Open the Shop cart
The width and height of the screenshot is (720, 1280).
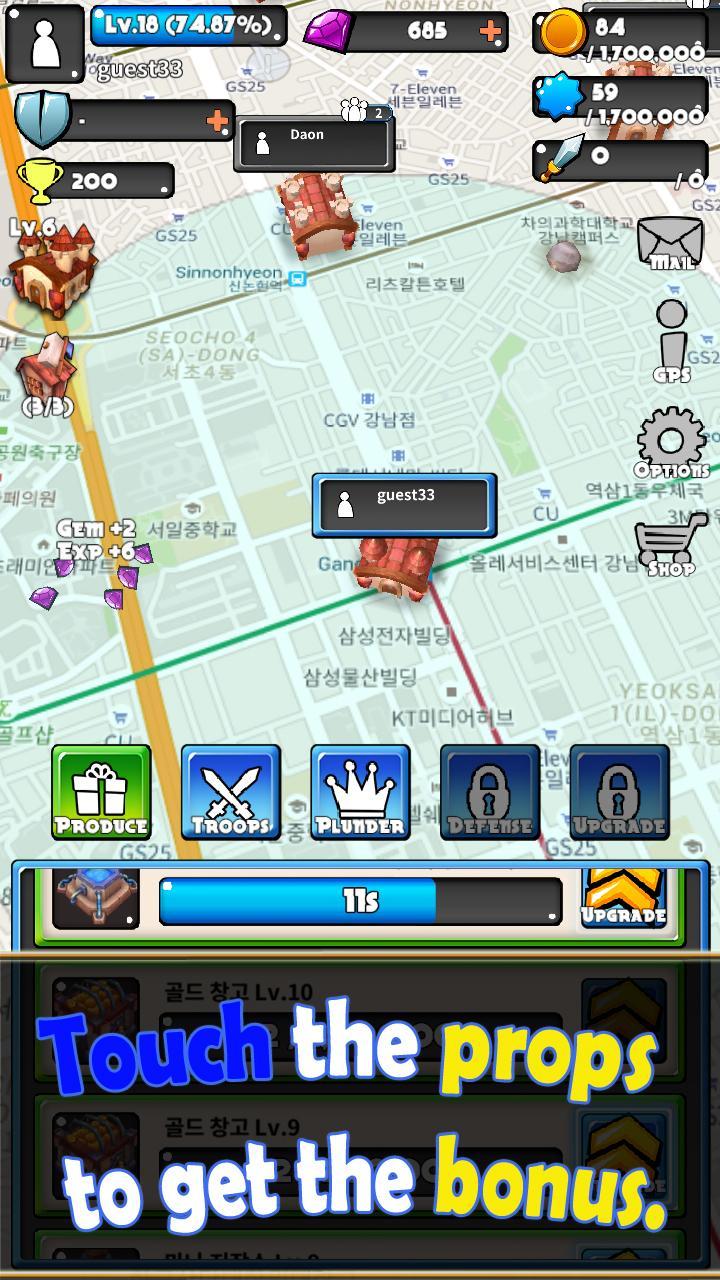pos(670,543)
